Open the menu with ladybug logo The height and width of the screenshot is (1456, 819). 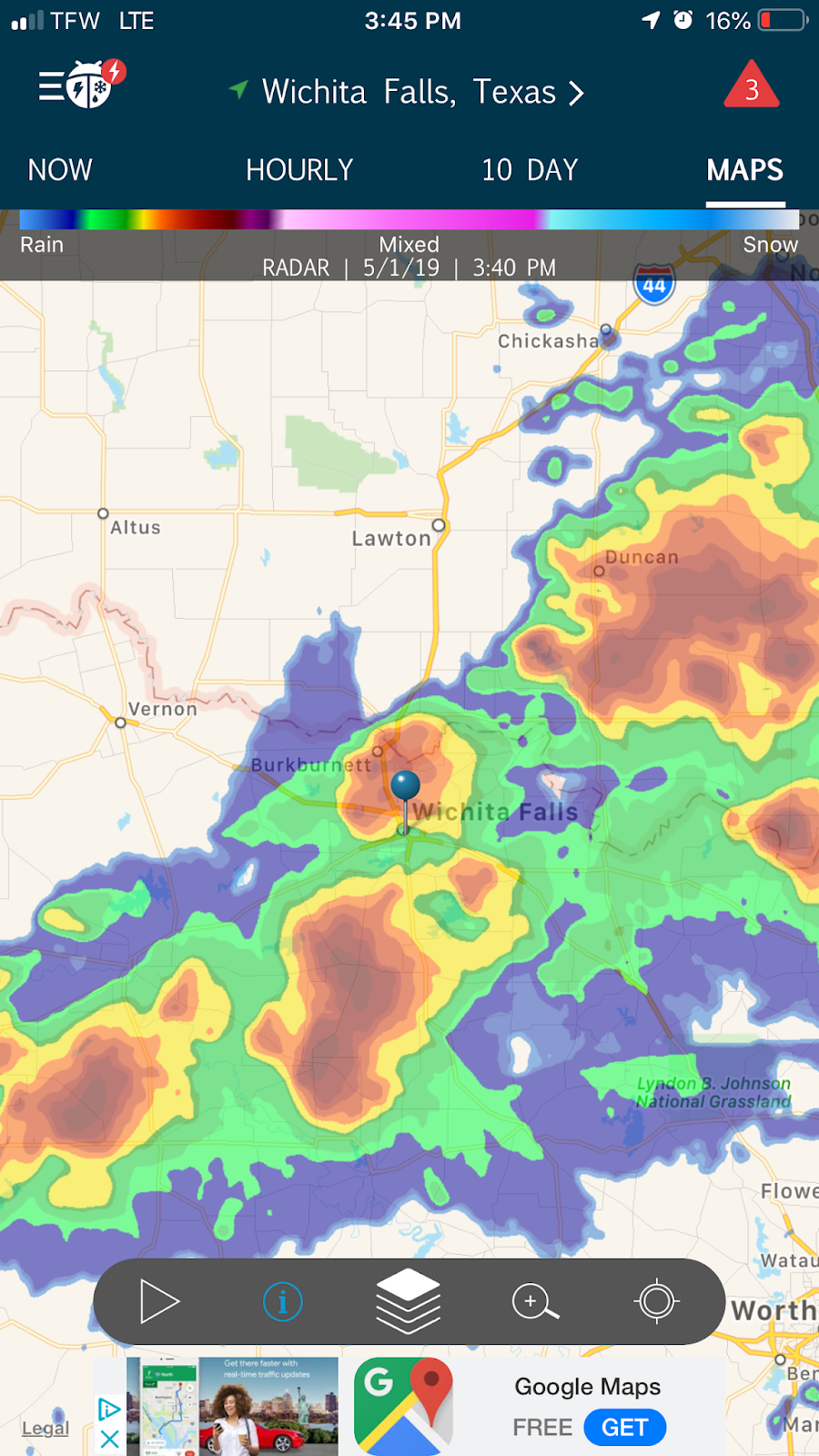(81, 84)
